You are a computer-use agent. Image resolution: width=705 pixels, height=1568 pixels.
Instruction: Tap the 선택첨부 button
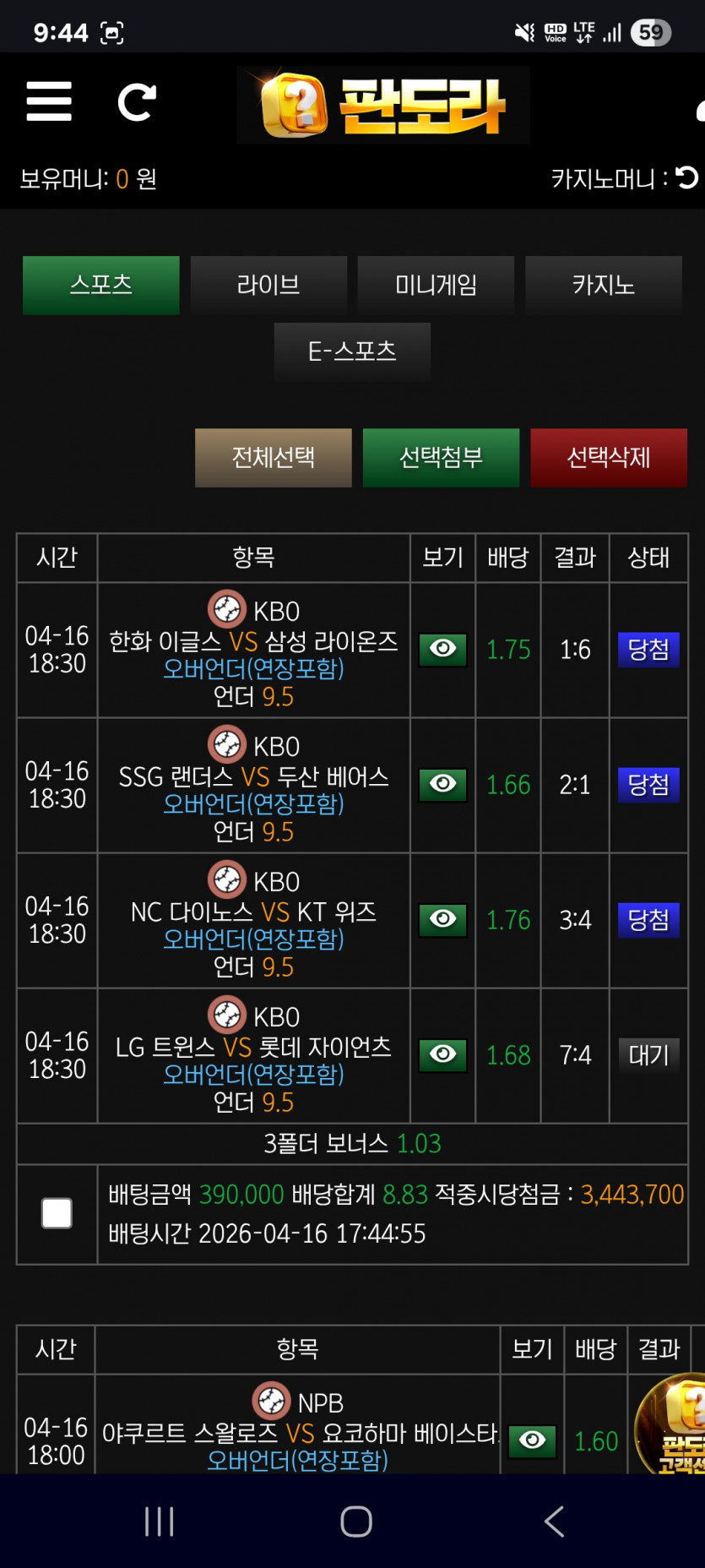(x=441, y=458)
